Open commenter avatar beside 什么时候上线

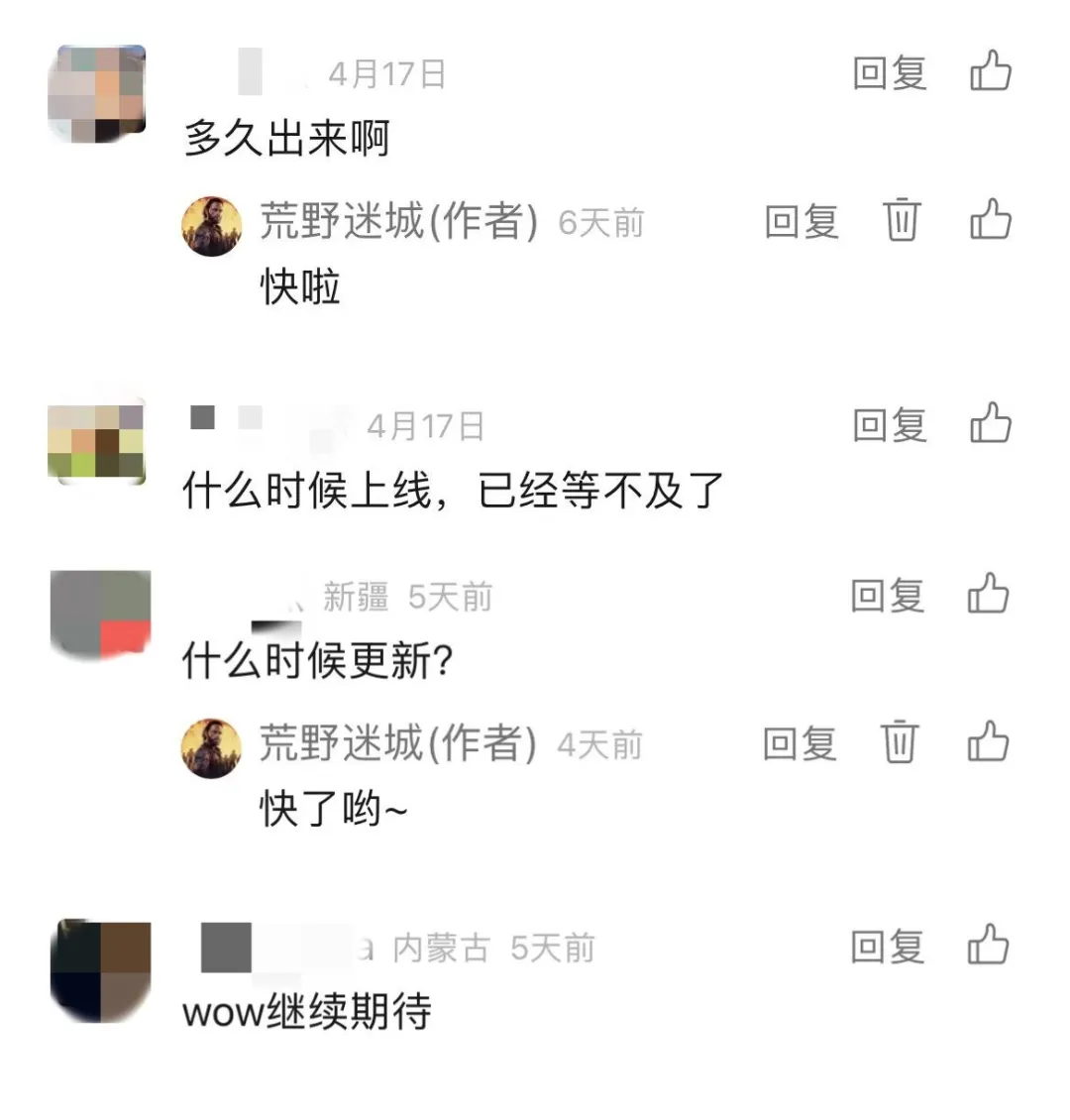pyautogui.click(x=97, y=442)
